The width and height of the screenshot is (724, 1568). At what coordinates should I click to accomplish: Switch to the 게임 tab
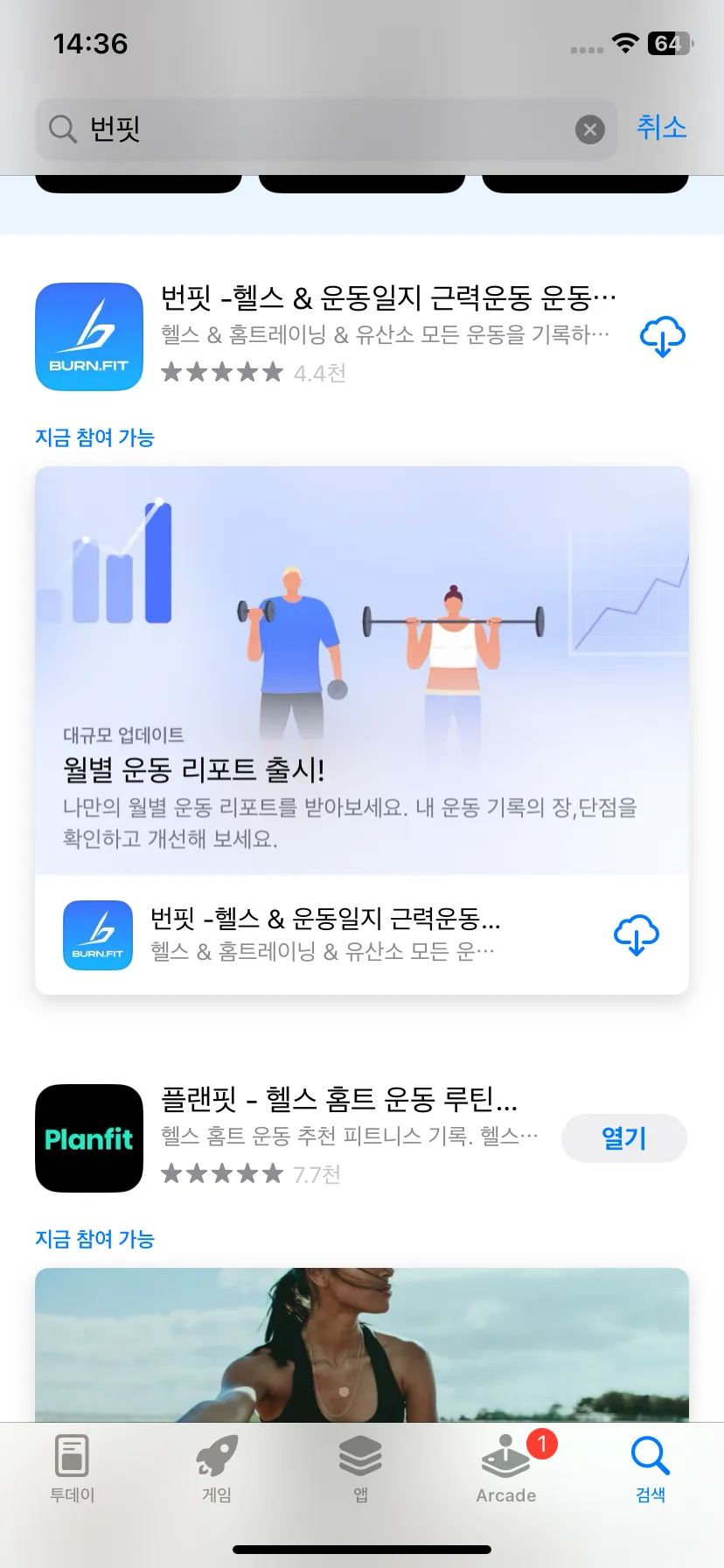[217, 1470]
